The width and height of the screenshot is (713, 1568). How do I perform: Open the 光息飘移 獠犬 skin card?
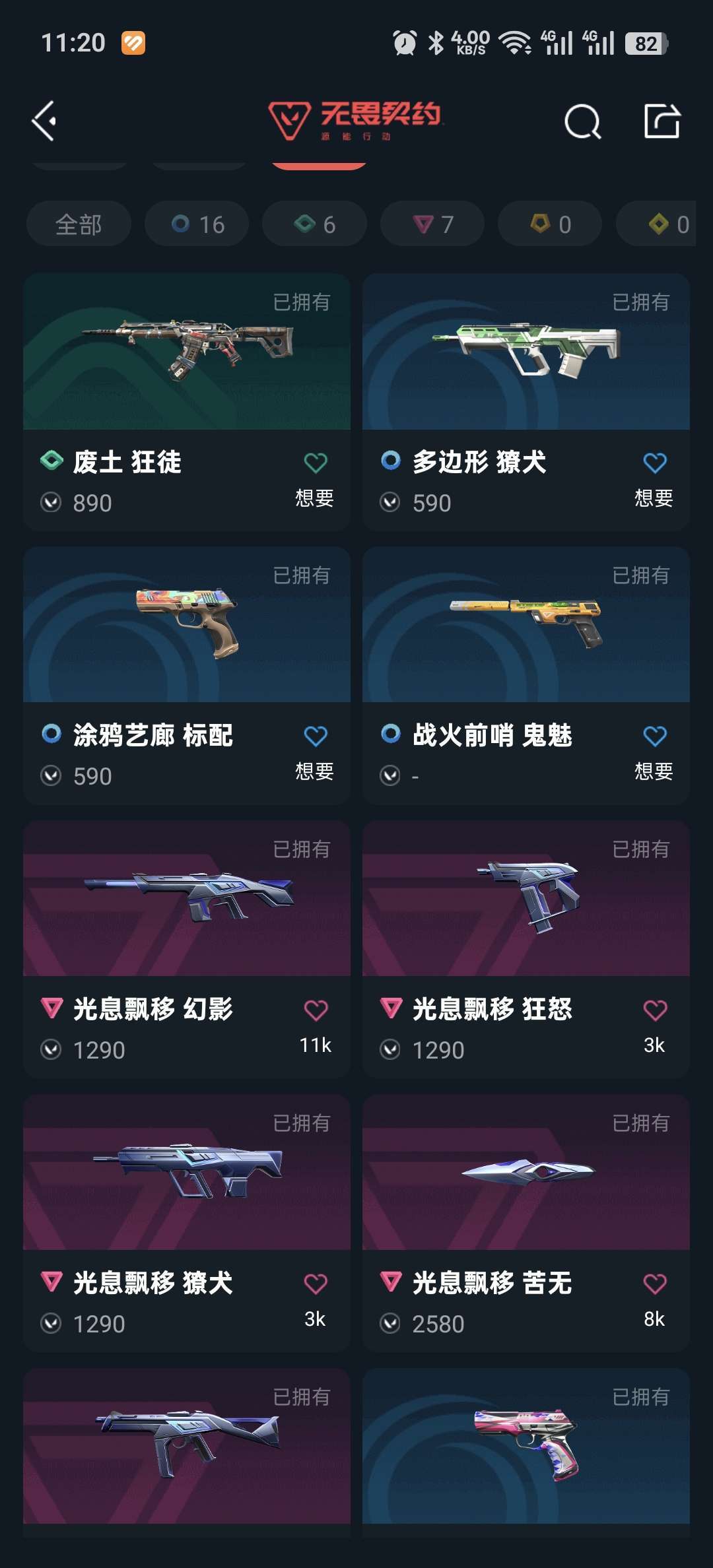(x=187, y=1173)
